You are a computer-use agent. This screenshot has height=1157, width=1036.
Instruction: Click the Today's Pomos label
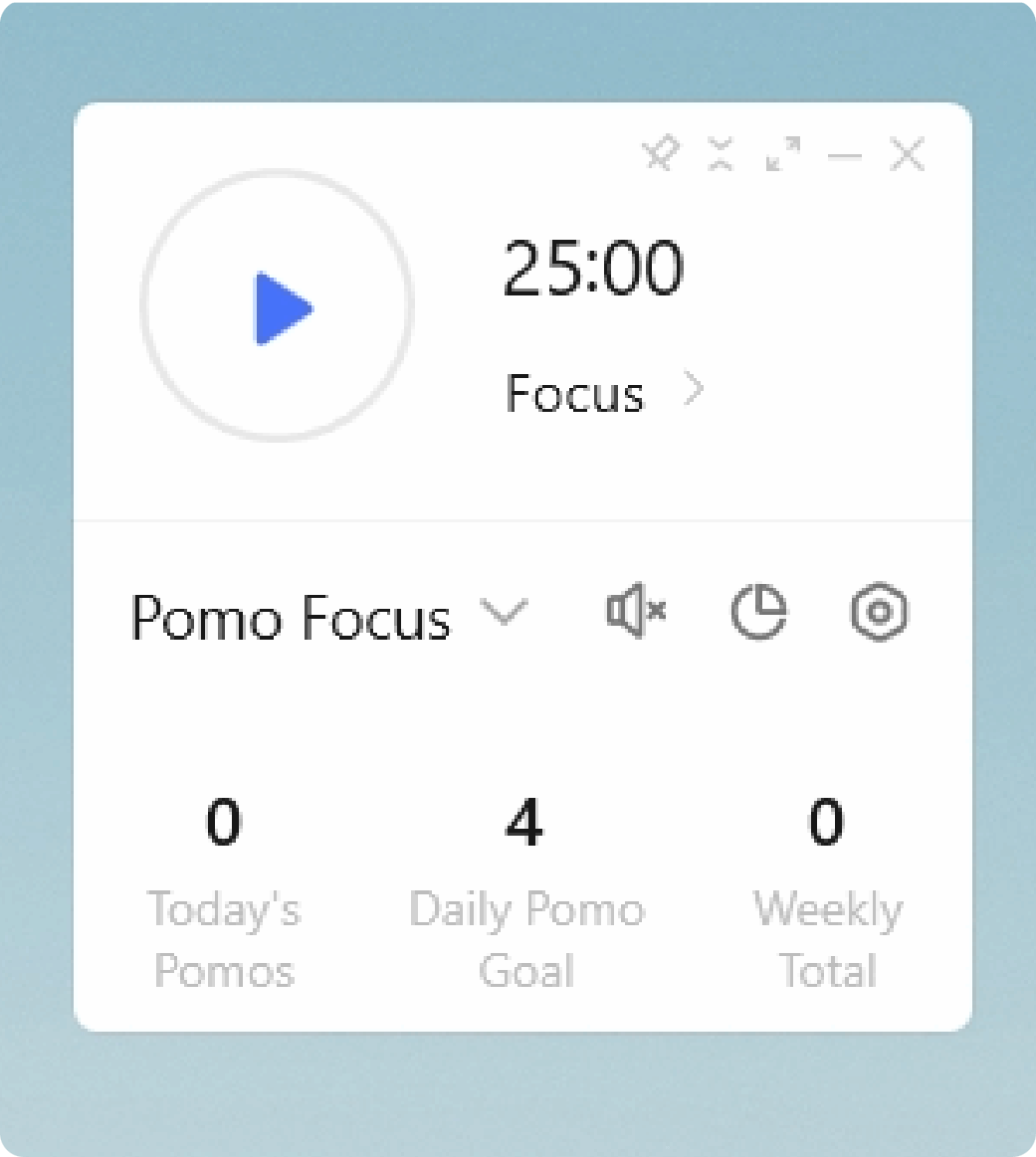(223, 939)
